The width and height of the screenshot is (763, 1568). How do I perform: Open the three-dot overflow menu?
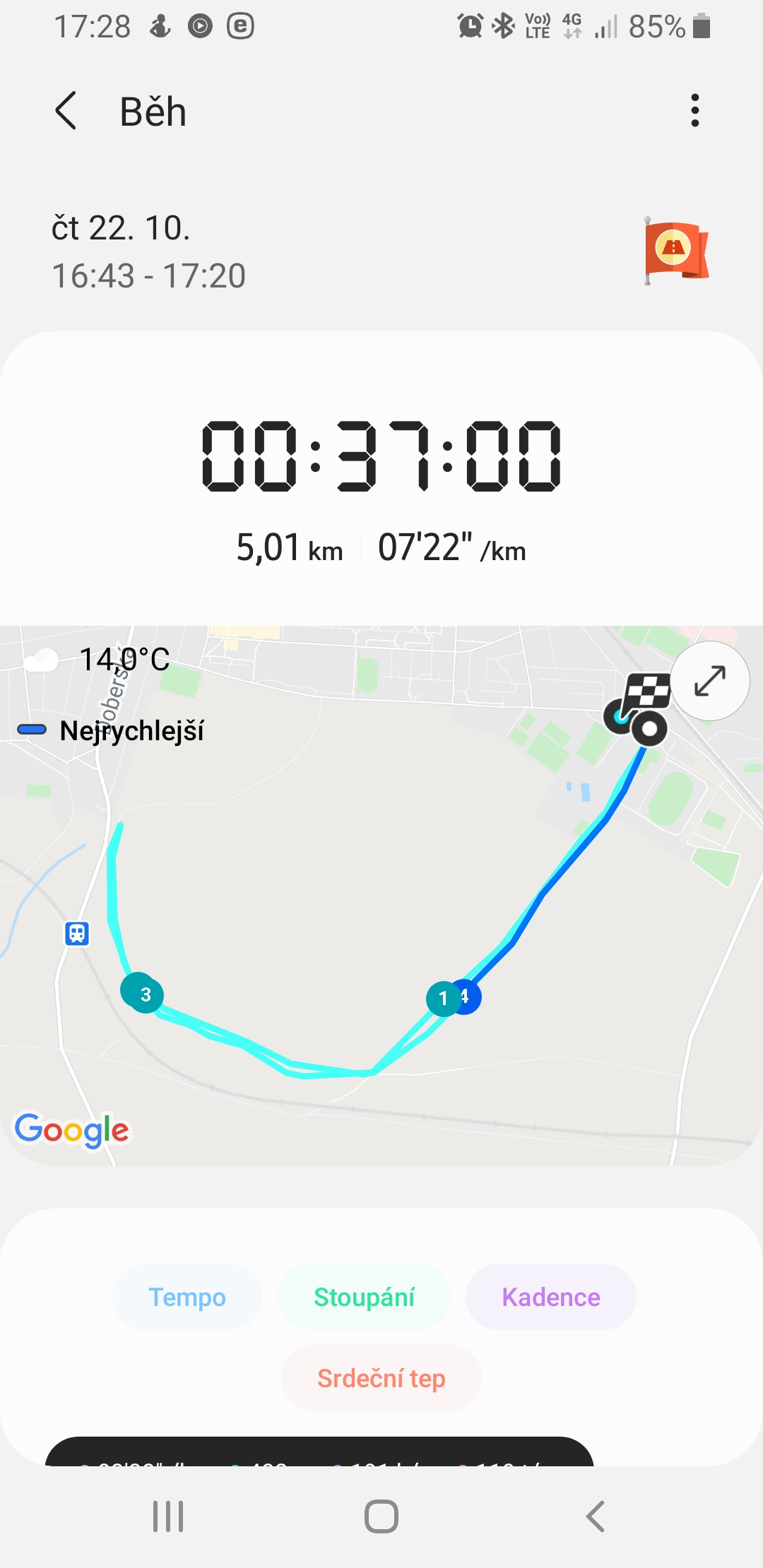point(695,111)
